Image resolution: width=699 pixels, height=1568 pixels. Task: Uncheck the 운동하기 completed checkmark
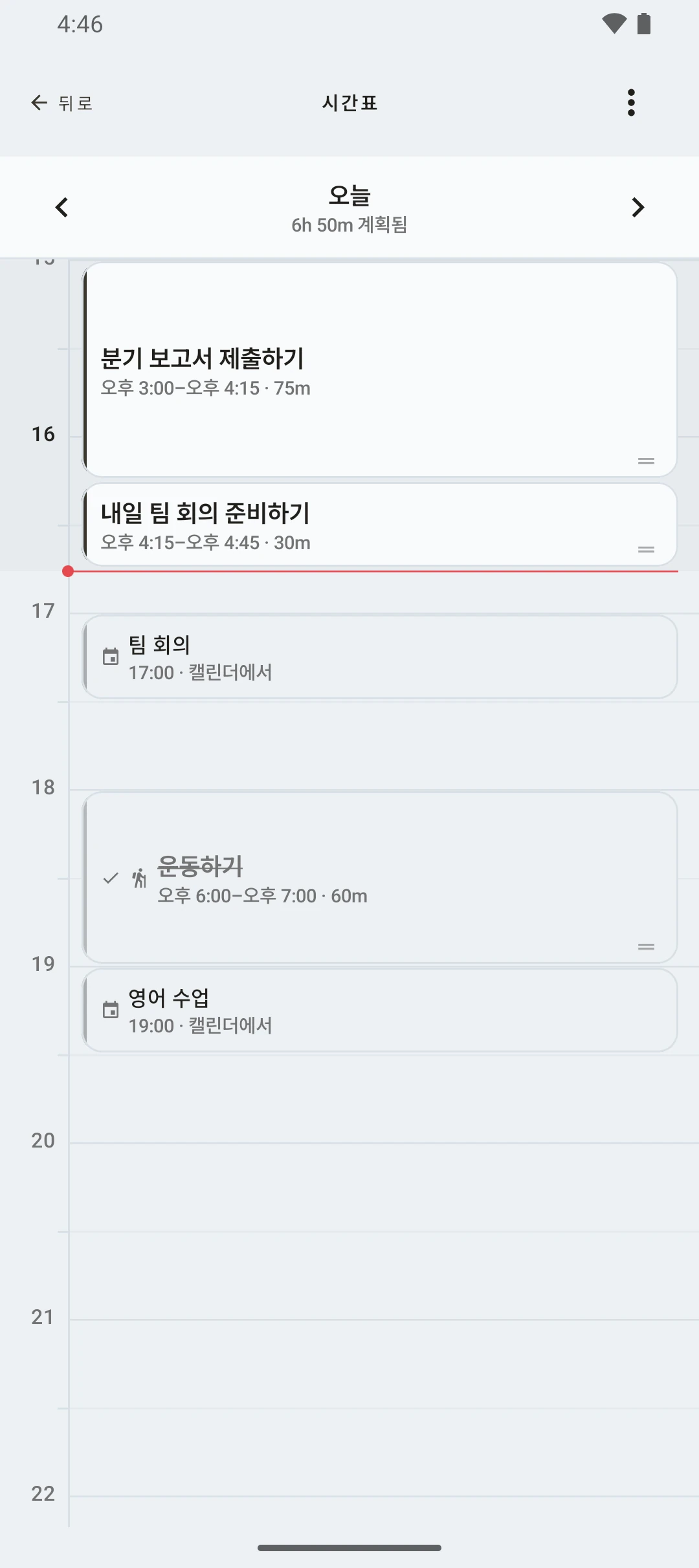point(111,878)
